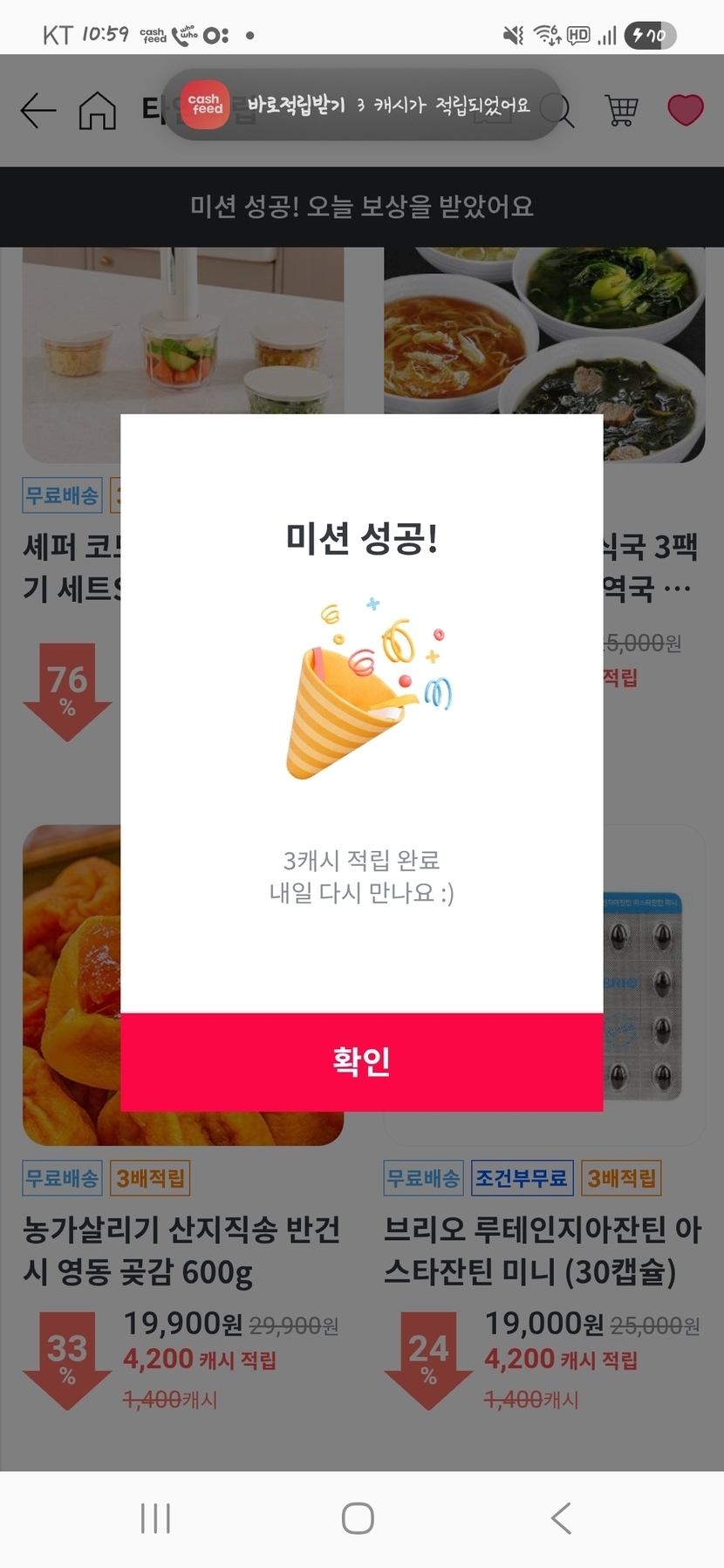Go back using the top-left arrow

tap(38, 111)
